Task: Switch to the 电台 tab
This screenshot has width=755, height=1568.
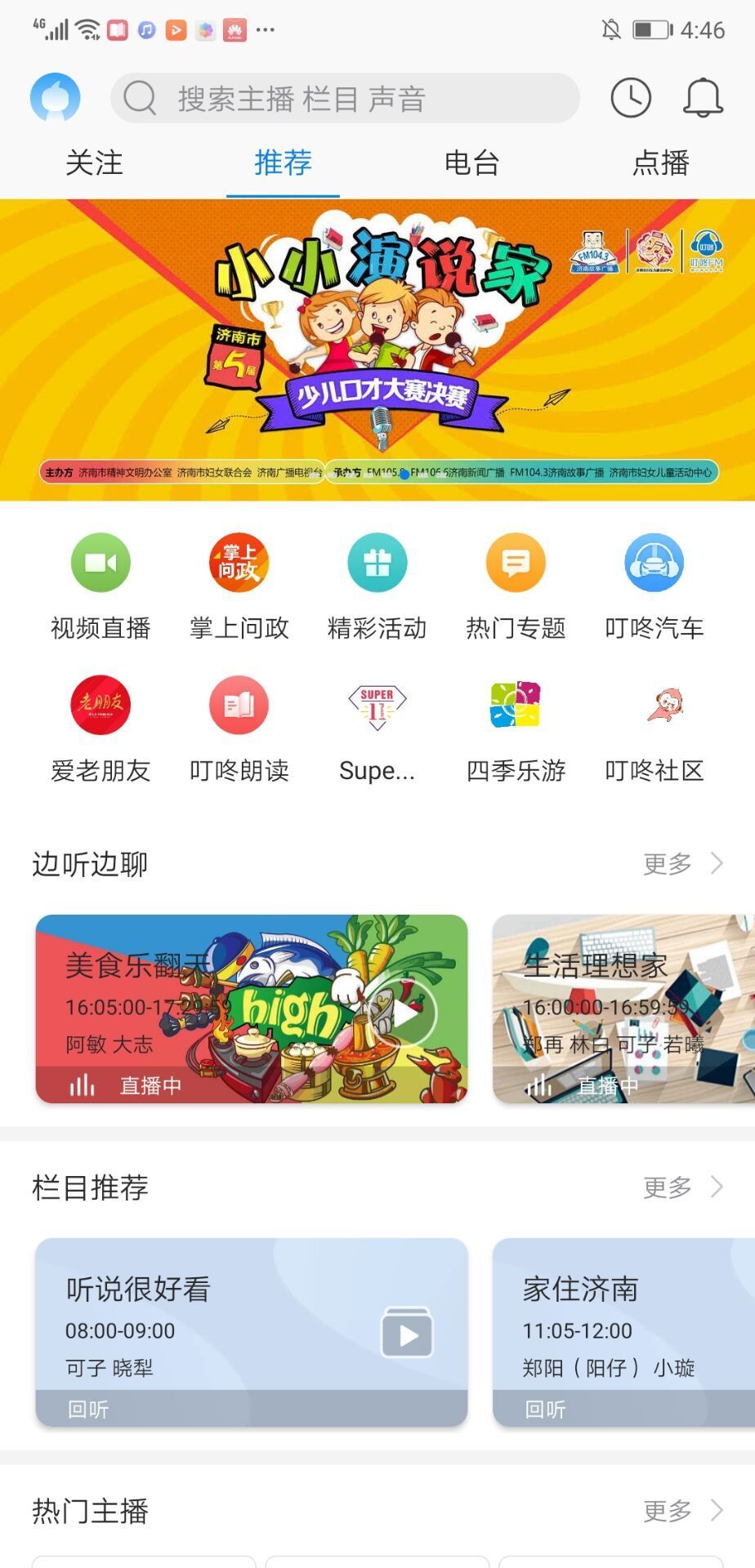Action: (x=471, y=163)
